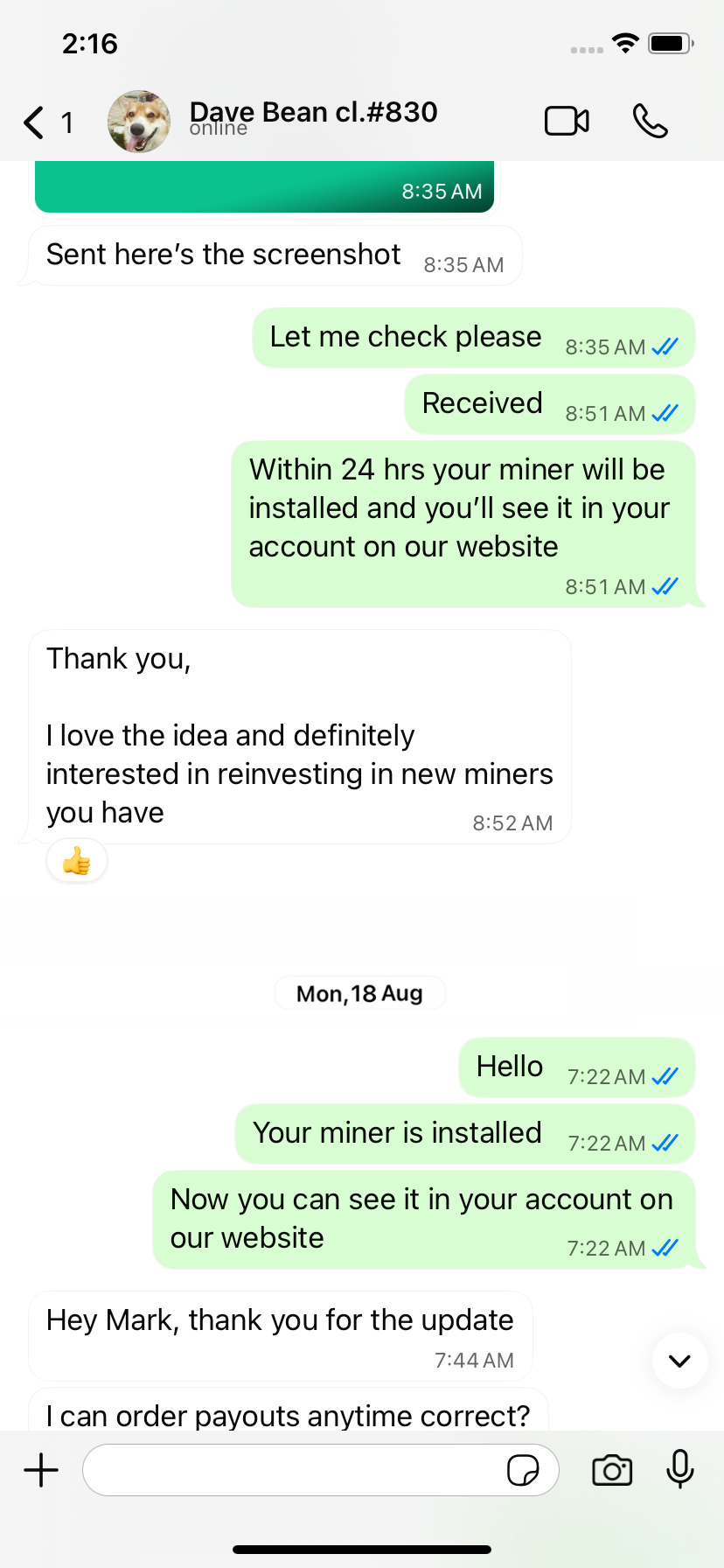Tap the microphone to record voice
This screenshot has width=724, height=1568.
point(679,1469)
